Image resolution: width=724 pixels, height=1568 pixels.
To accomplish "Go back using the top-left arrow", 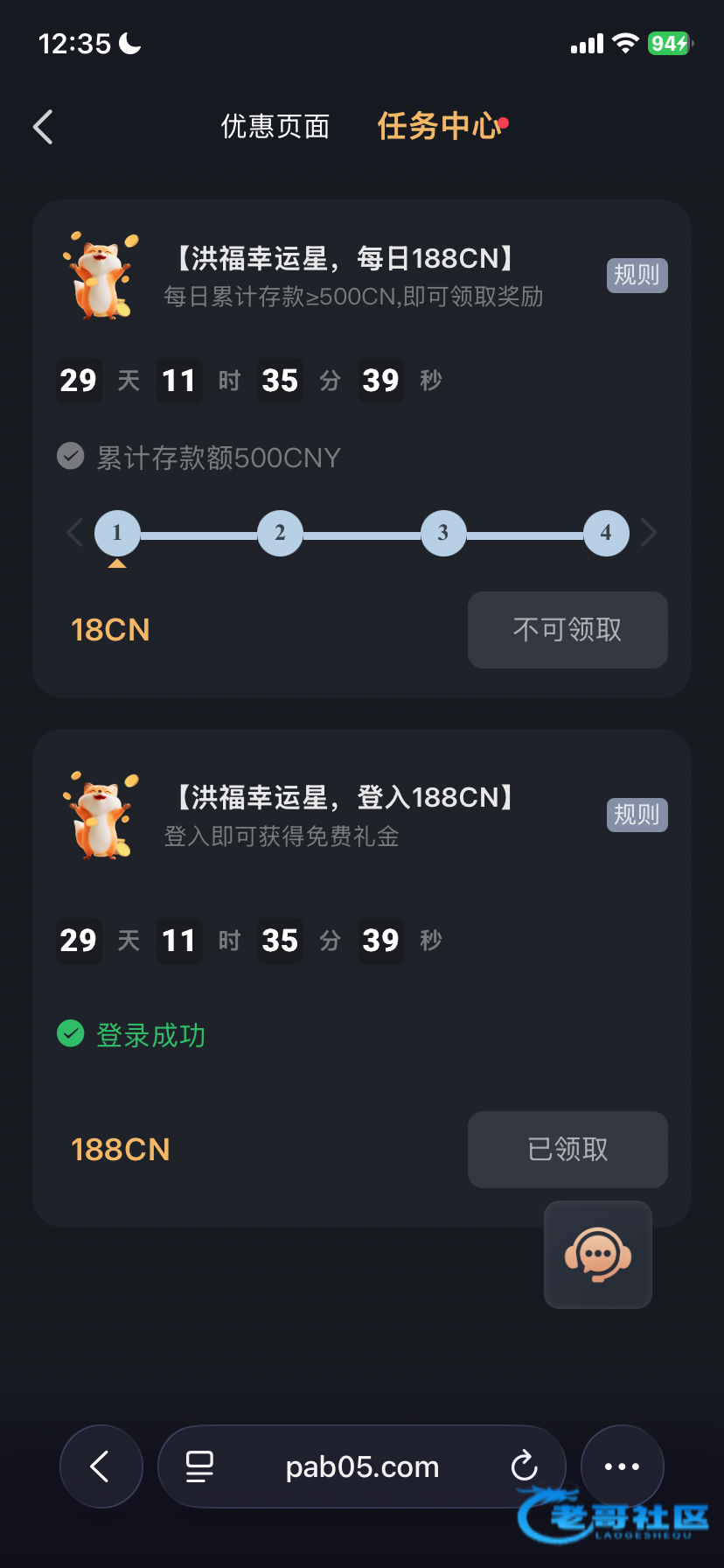I will coord(44,127).
